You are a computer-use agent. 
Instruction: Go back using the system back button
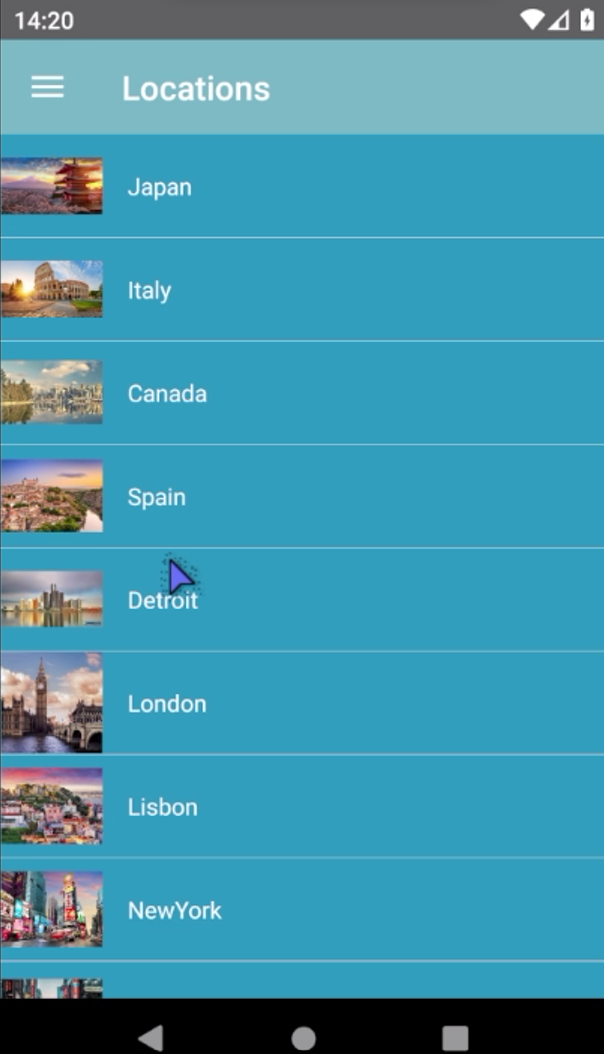tap(151, 1037)
